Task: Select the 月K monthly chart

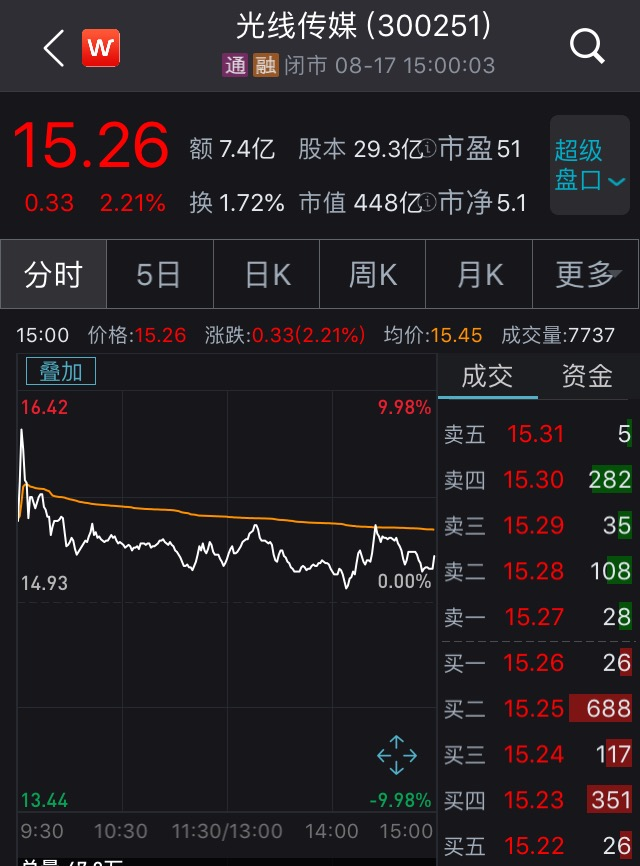Action: (479, 275)
